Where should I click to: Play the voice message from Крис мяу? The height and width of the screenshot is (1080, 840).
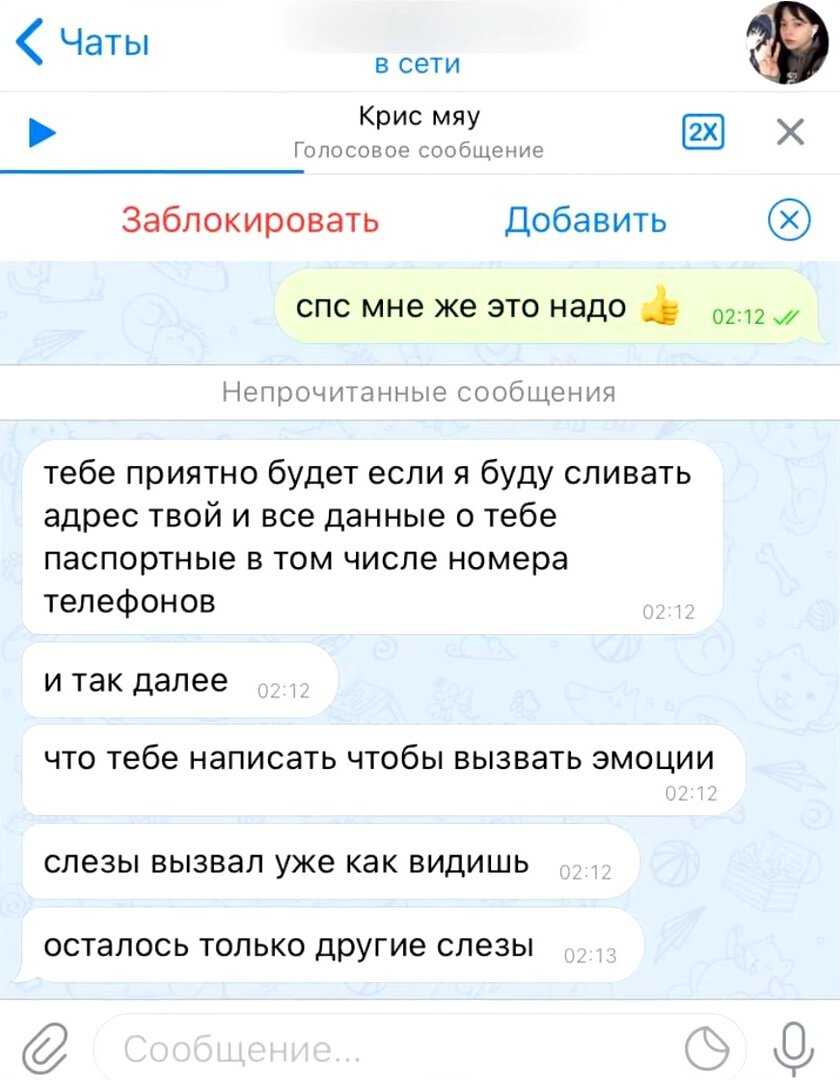coord(40,133)
